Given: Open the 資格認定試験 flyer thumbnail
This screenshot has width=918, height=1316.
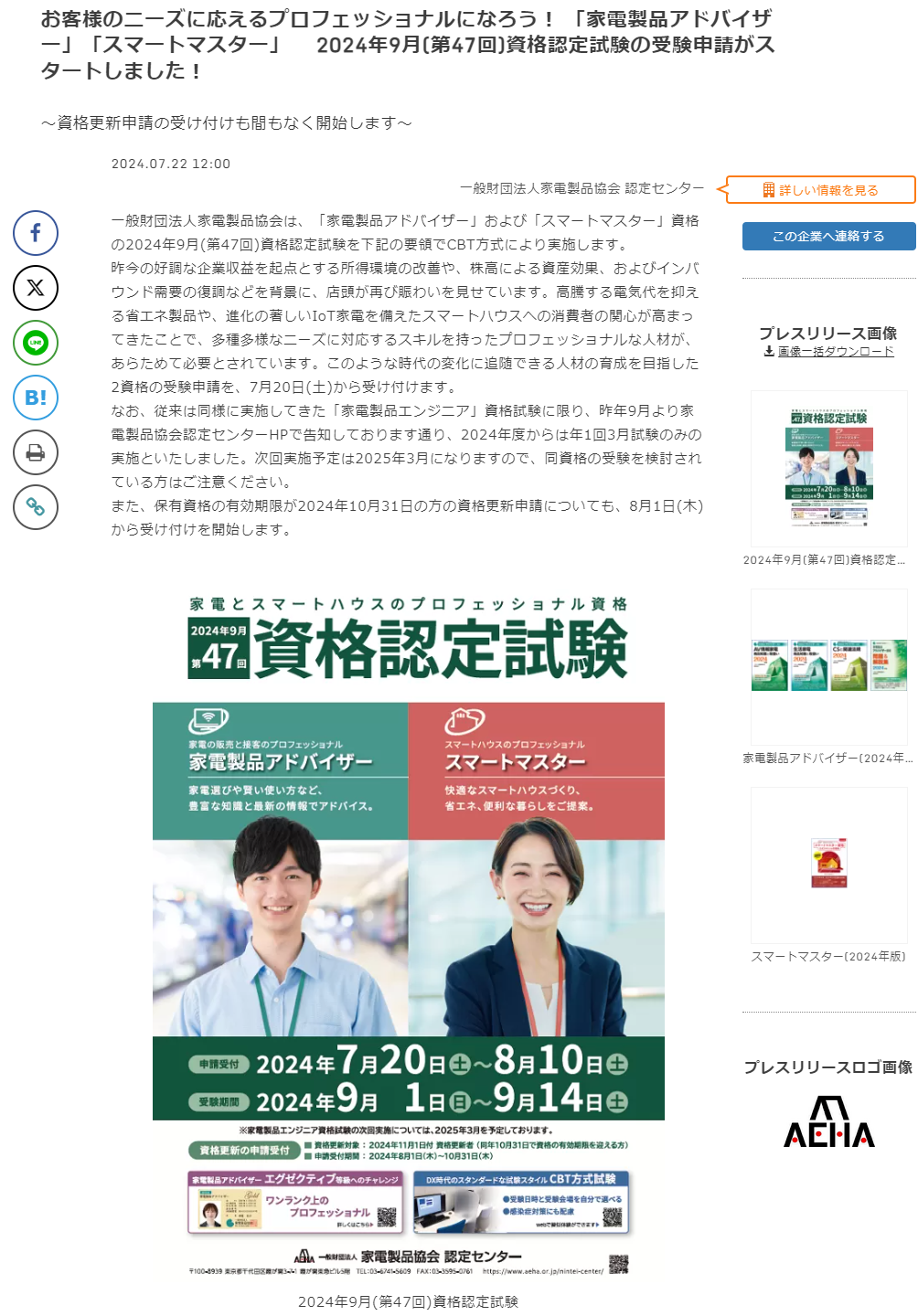Looking at the screenshot, I should pos(828,469).
